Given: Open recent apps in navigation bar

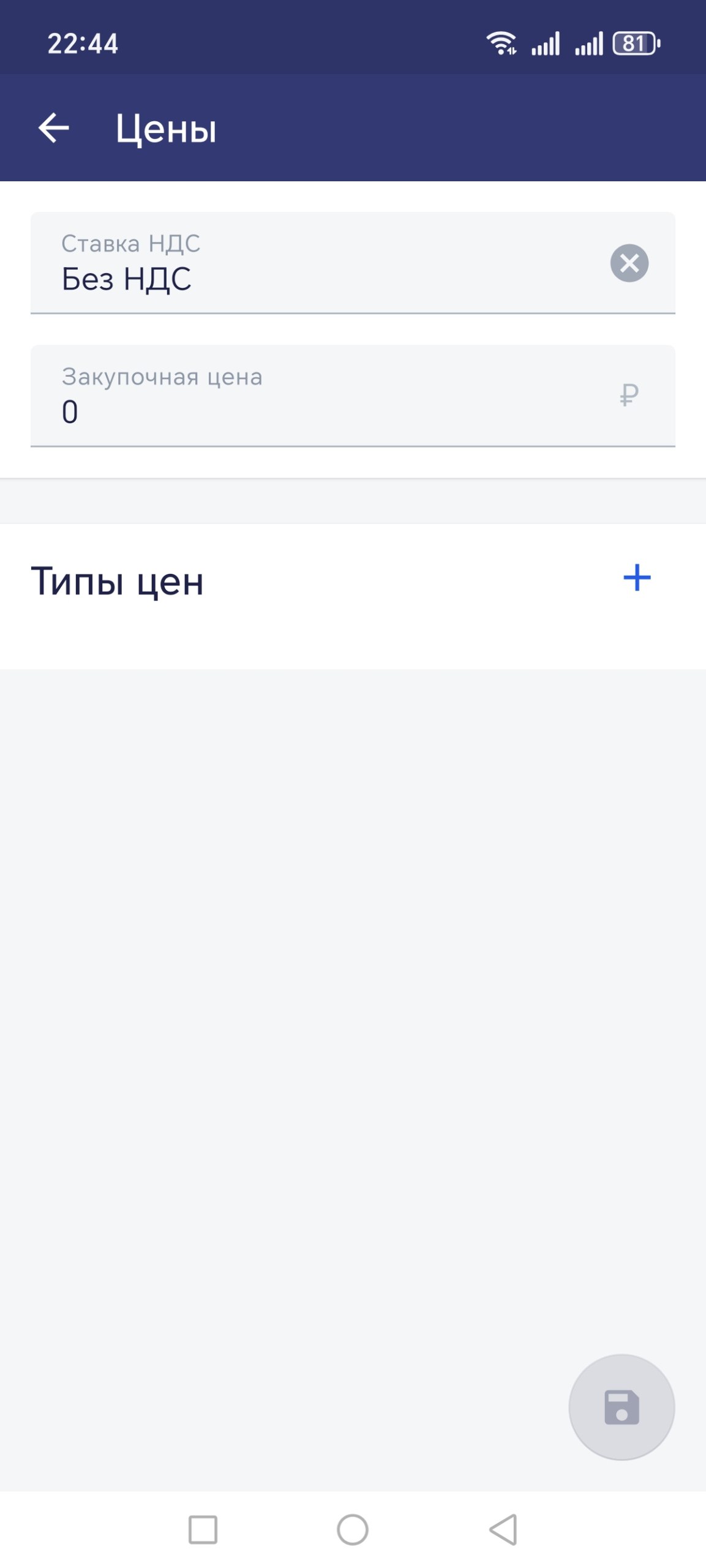Looking at the screenshot, I should [203, 1529].
